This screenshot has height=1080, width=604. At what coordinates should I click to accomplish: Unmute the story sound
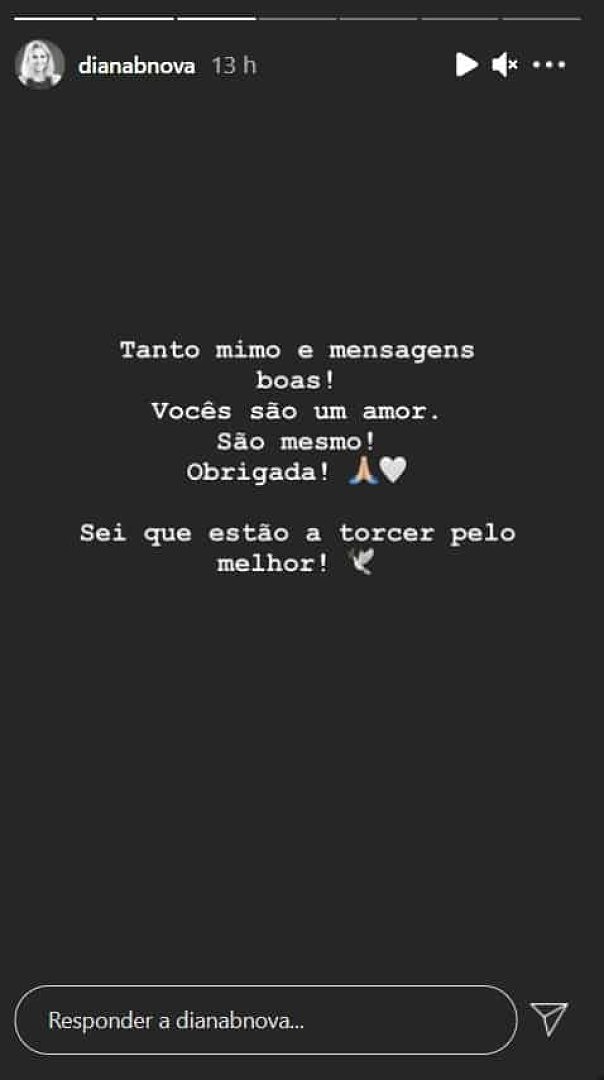pyautogui.click(x=505, y=65)
